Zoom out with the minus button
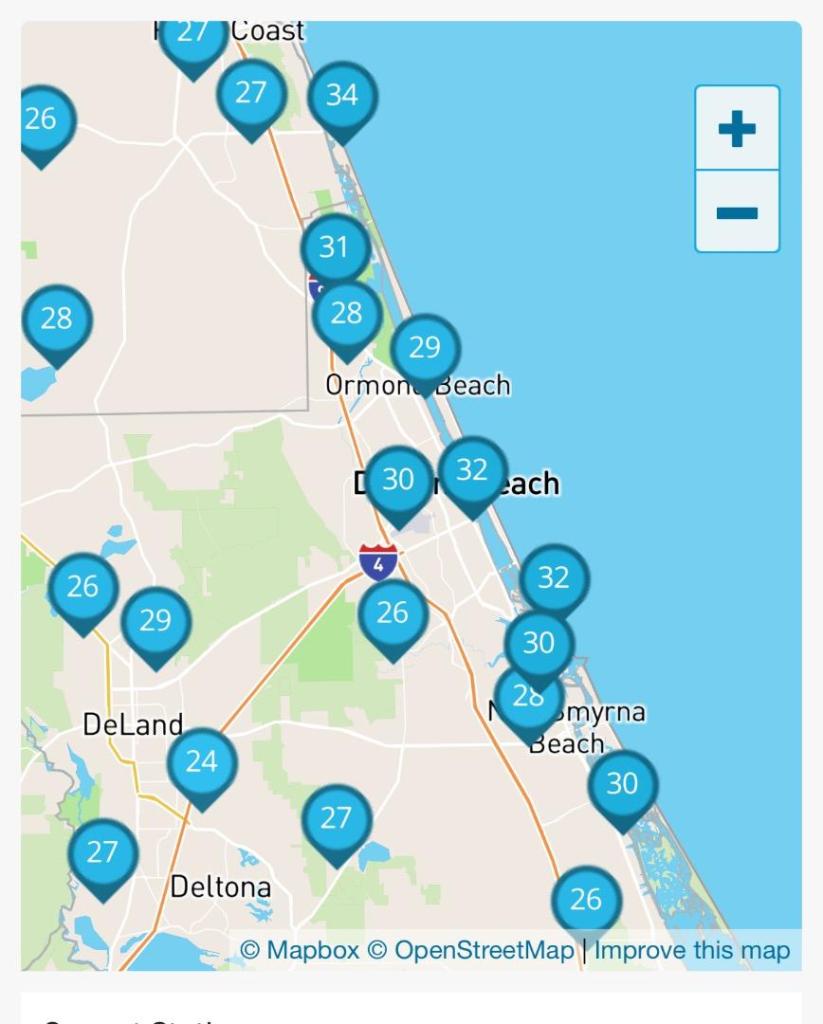This screenshot has width=823, height=1024. tap(737, 212)
